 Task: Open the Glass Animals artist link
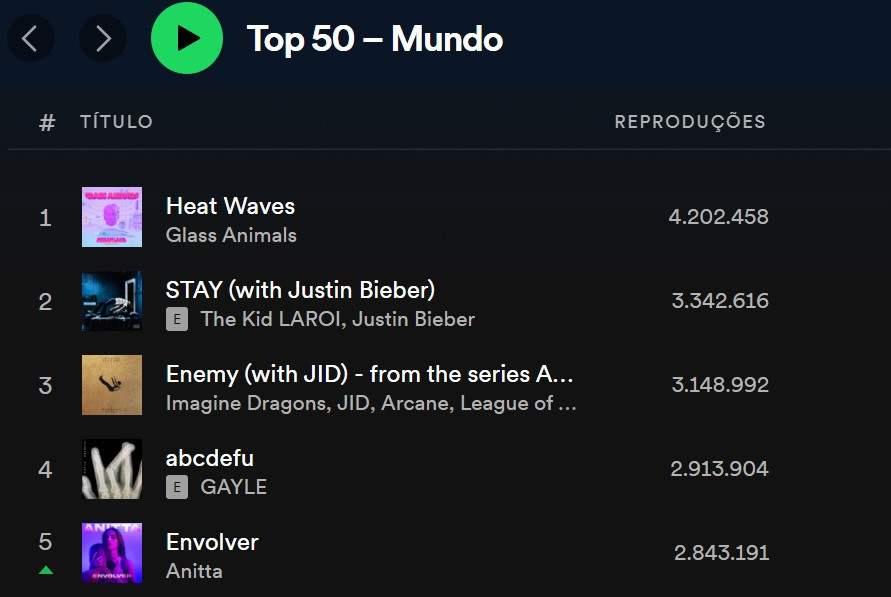[231, 235]
